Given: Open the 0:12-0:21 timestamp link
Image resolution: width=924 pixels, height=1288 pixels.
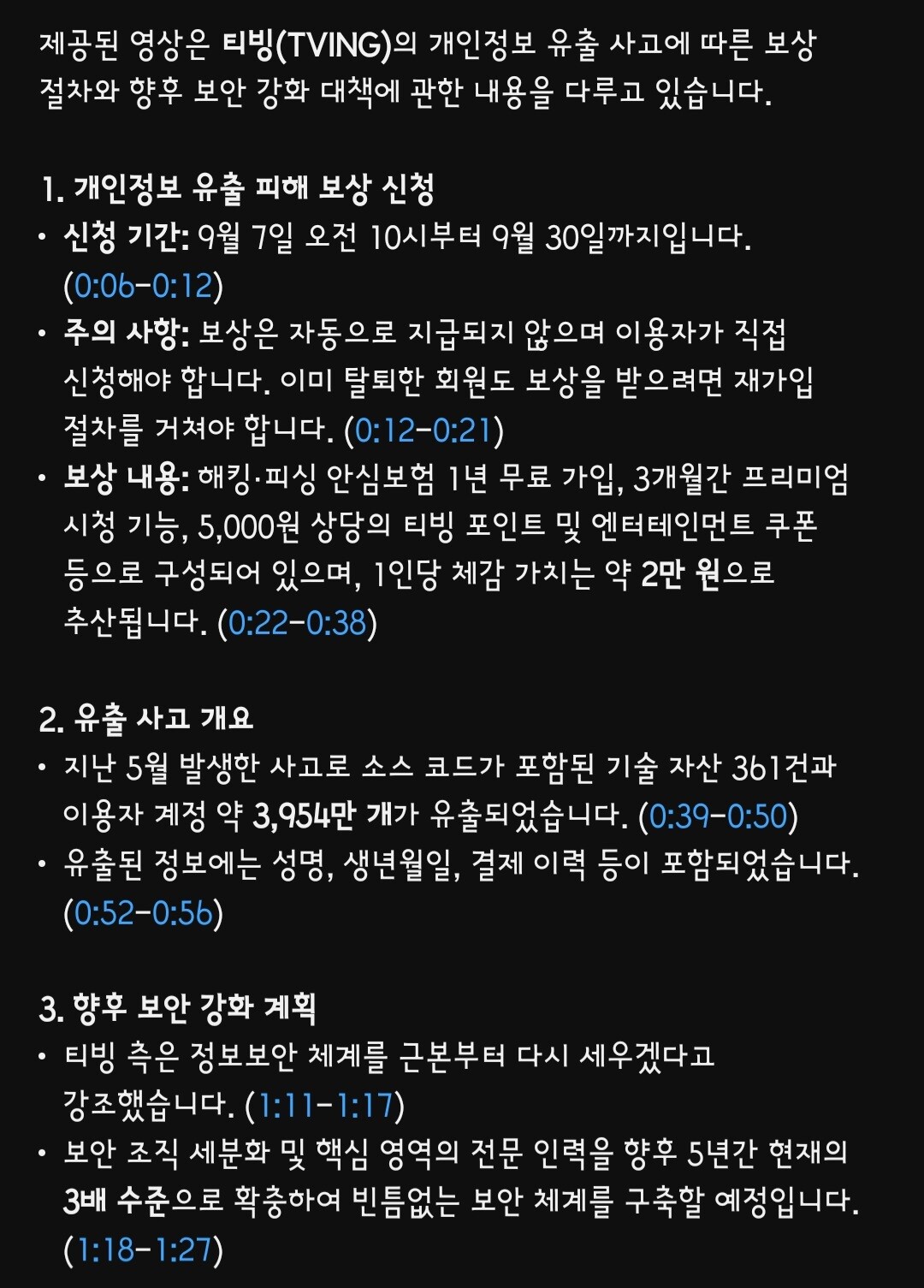Looking at the screenshot, I should click(x=423, y=430).
